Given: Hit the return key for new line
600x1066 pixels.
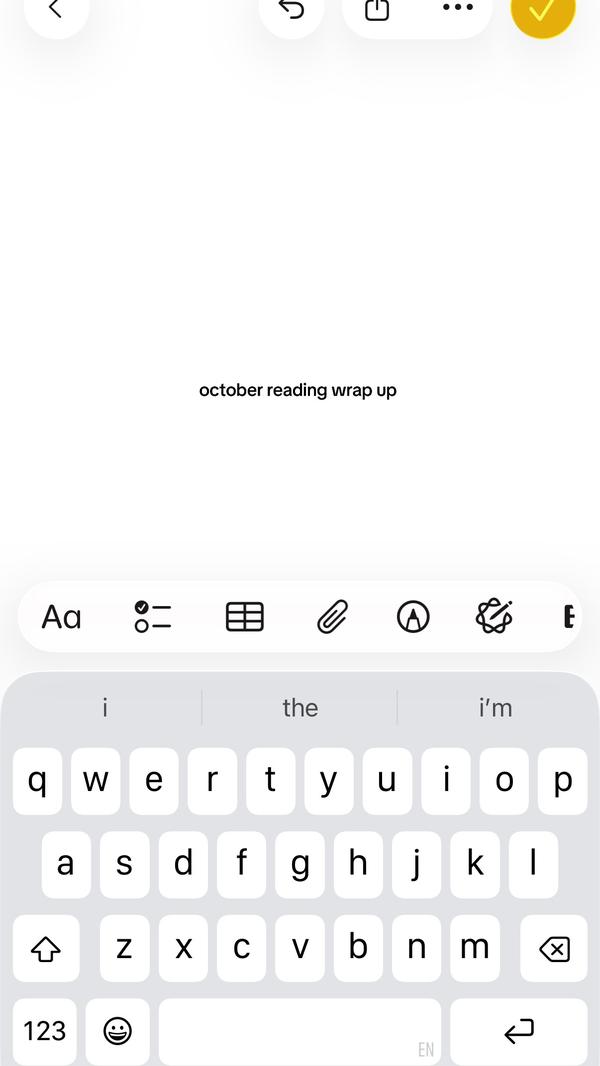Looking at the screenshot, I should (518, 1031).
